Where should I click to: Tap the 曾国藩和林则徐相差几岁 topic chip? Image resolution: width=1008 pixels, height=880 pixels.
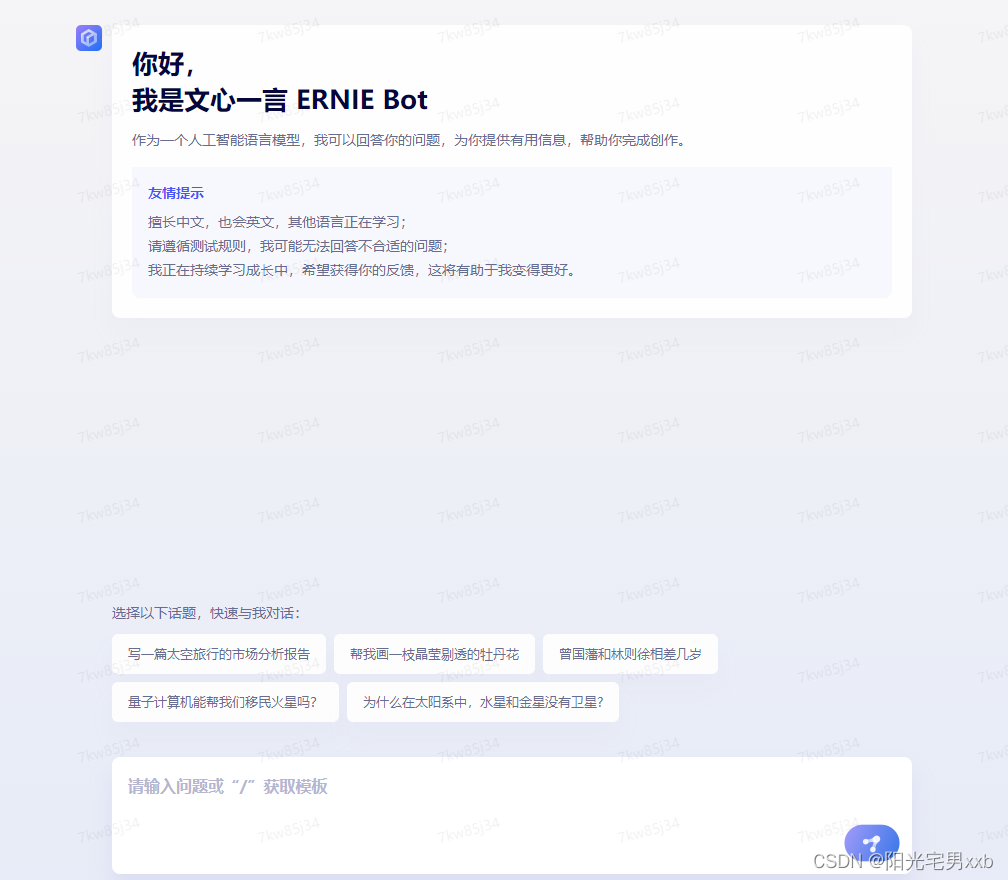click(x=630, y=654)
